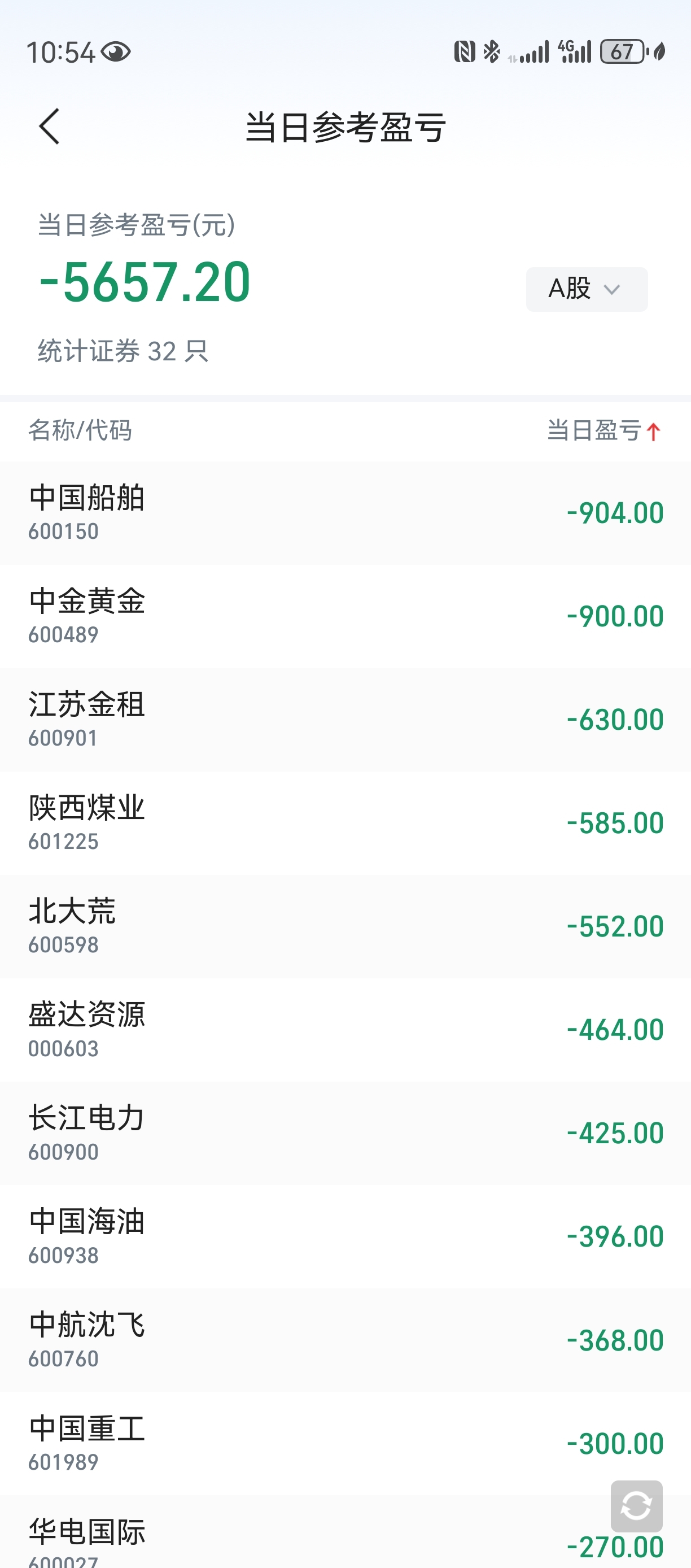Open the A股 market dropdown
The image size is (691, 1568).
tap(587, 289)
